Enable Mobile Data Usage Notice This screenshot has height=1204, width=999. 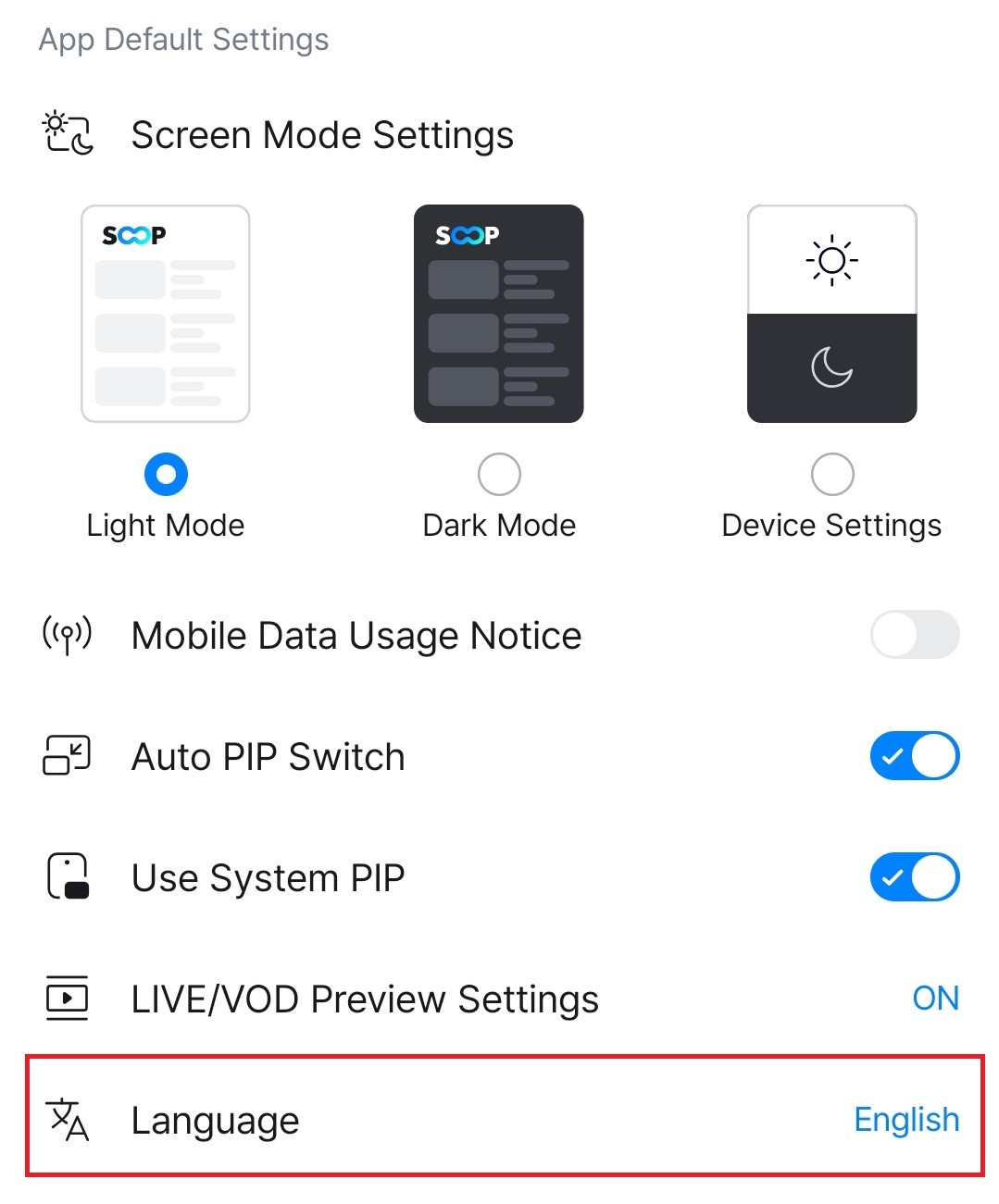coord(914,635)
